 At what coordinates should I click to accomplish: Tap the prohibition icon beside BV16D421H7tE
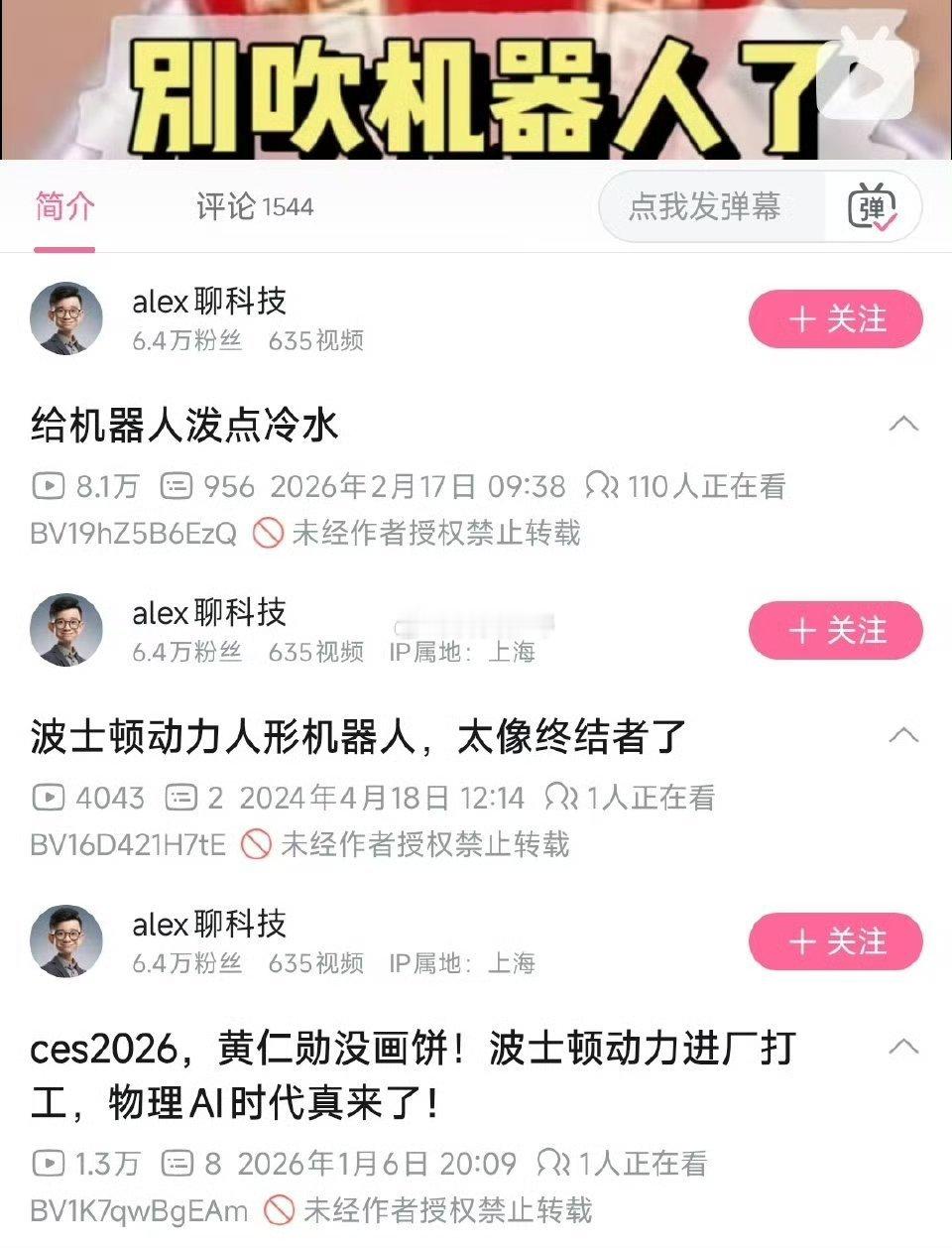(x=257, y=844)
